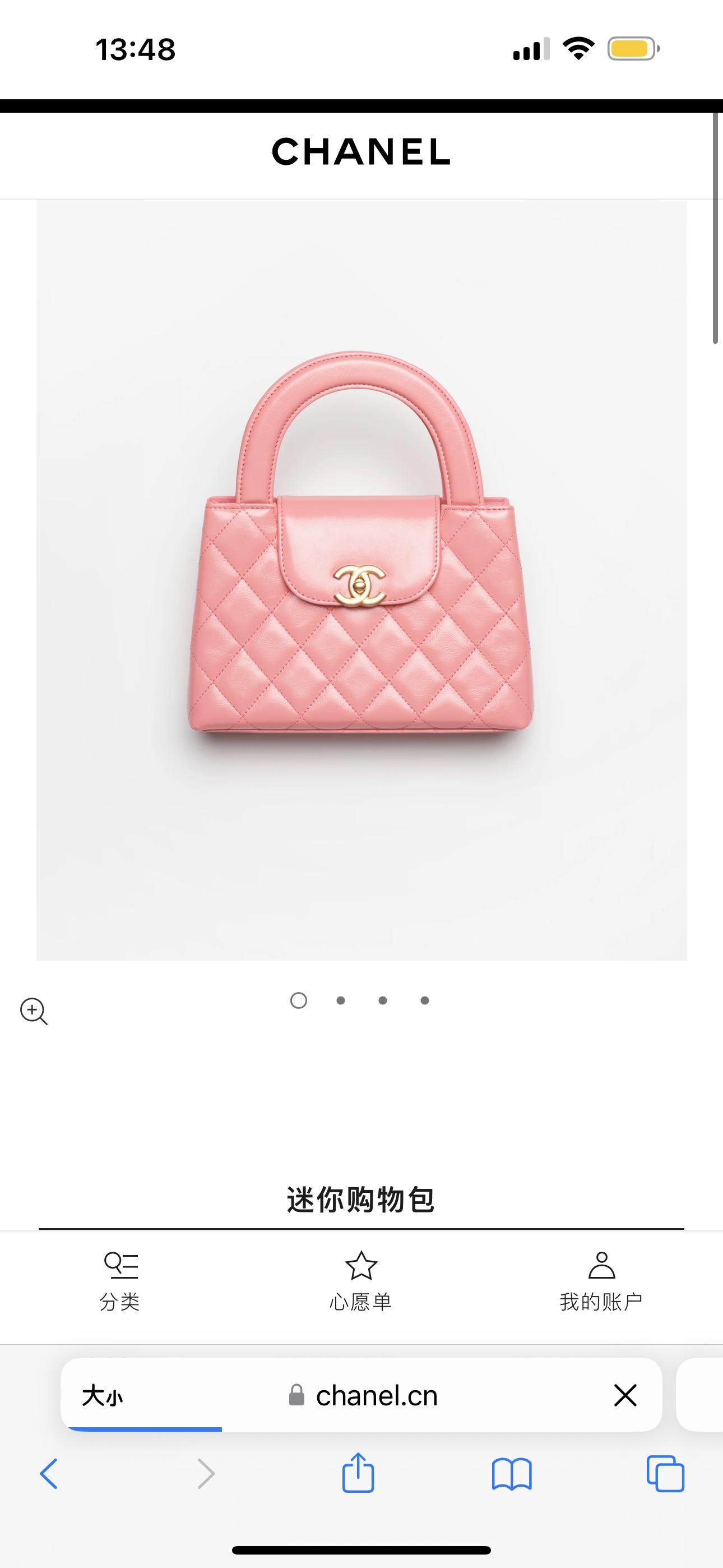Screen dimensions: 723x1568
Task: Zoom into the product image with the magnifier
Action: [x=34, y=1011]
